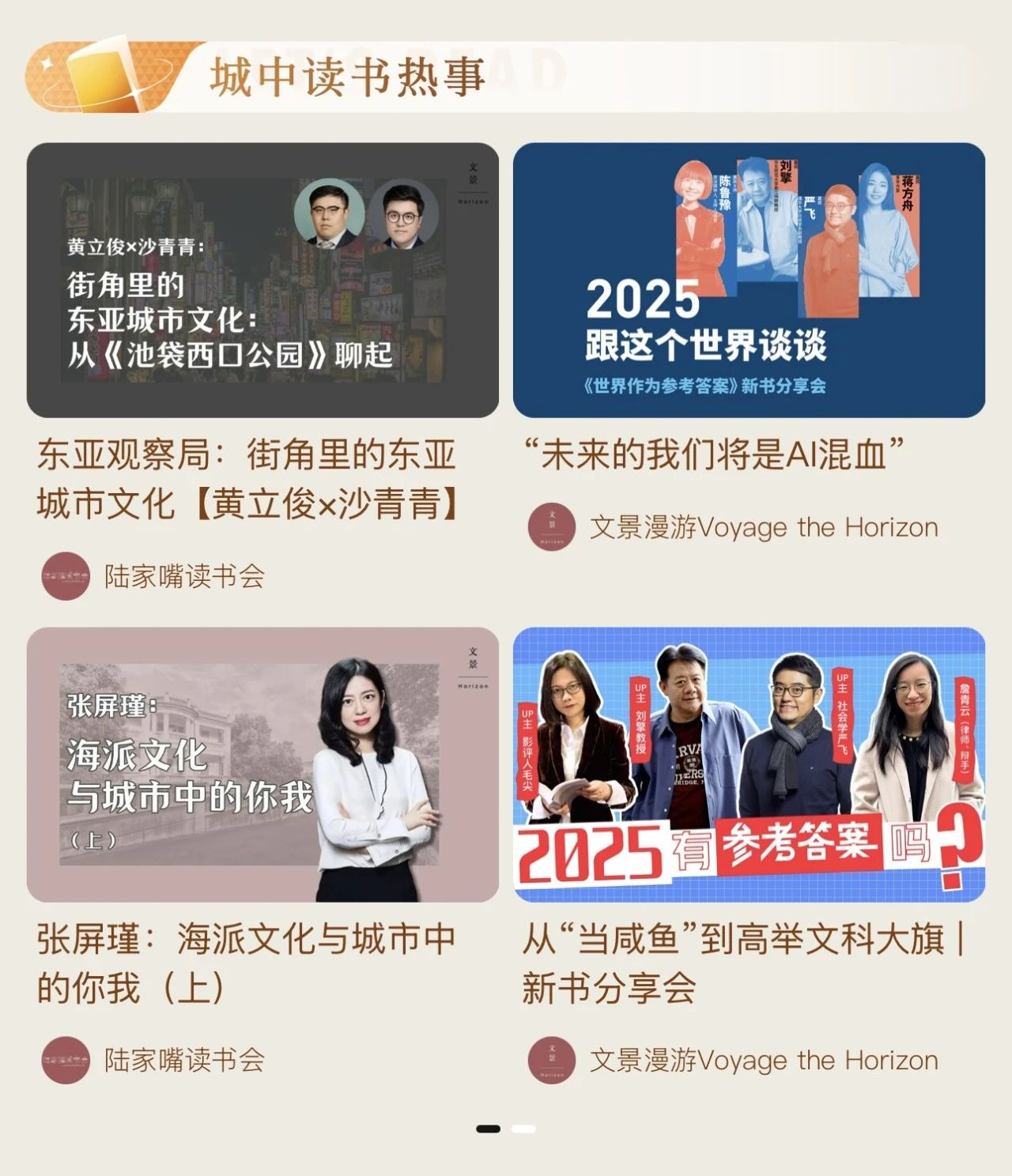Visit 陆家嘴读书会 under the 东亚观察局 card
1012x1176 pixels.
click(183, 576)
